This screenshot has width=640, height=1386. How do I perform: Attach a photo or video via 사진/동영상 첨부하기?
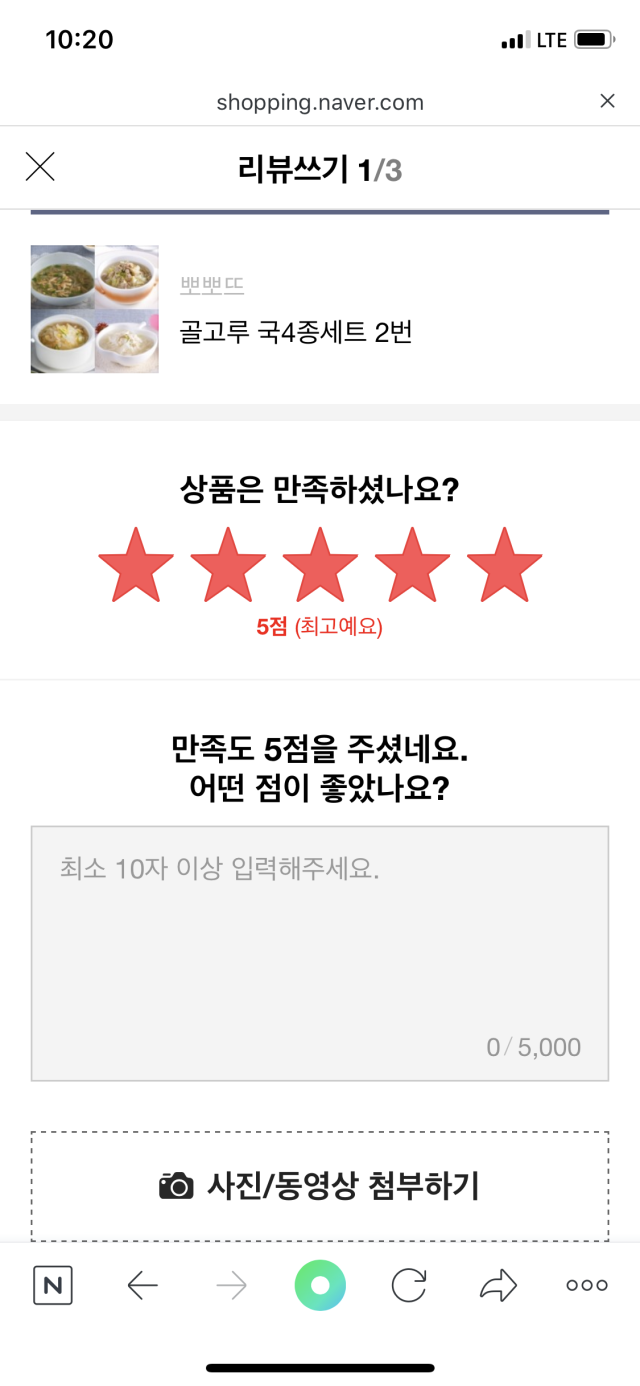point(320,1186)
